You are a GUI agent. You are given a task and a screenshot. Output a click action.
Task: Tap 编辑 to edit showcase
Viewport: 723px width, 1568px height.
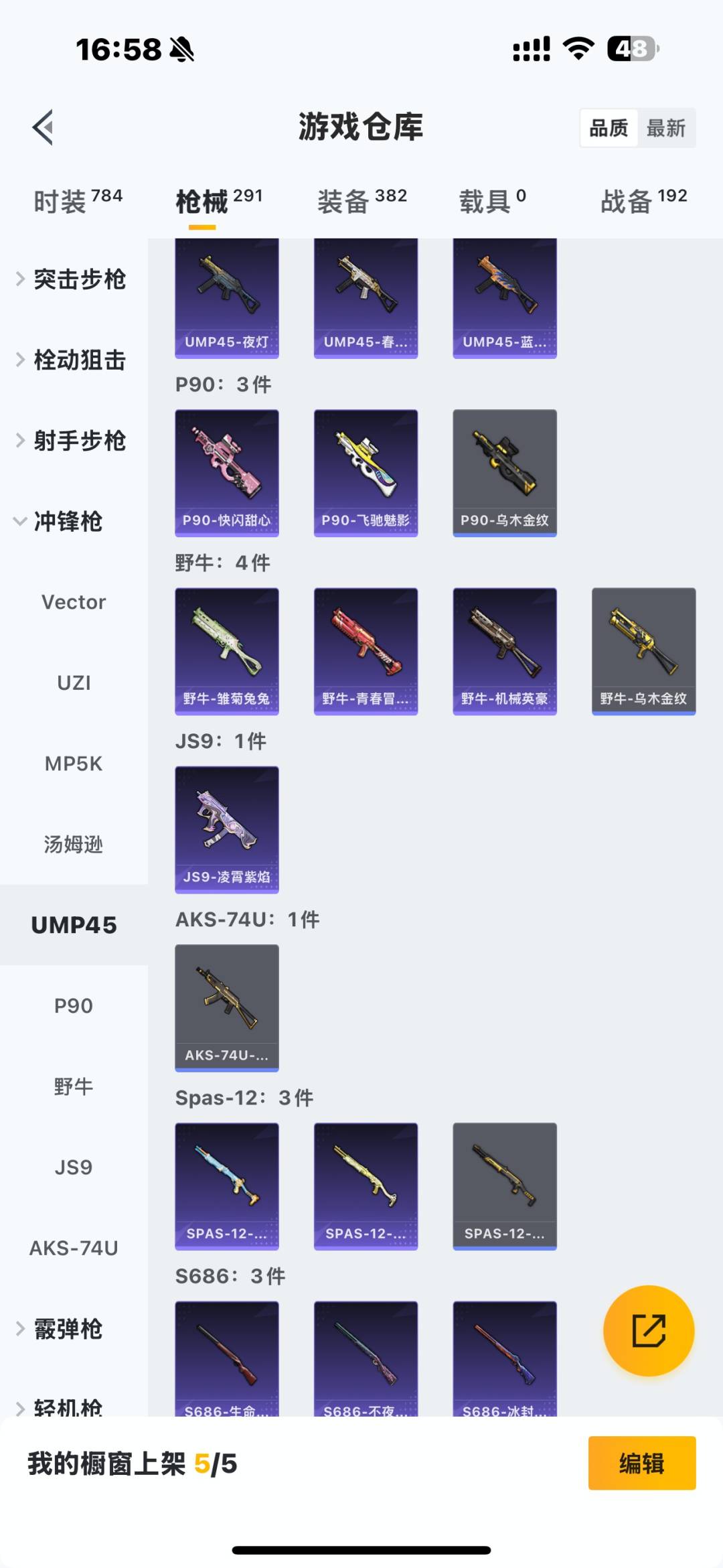click(x=641, y=1464)
